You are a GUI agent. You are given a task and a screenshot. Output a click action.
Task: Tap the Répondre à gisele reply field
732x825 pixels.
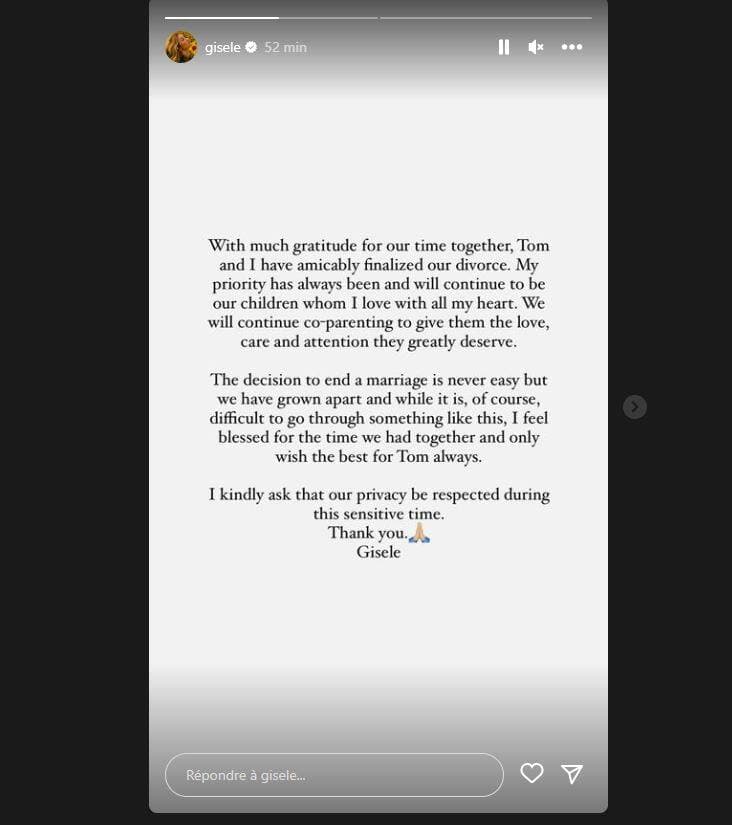coord(334,775)
